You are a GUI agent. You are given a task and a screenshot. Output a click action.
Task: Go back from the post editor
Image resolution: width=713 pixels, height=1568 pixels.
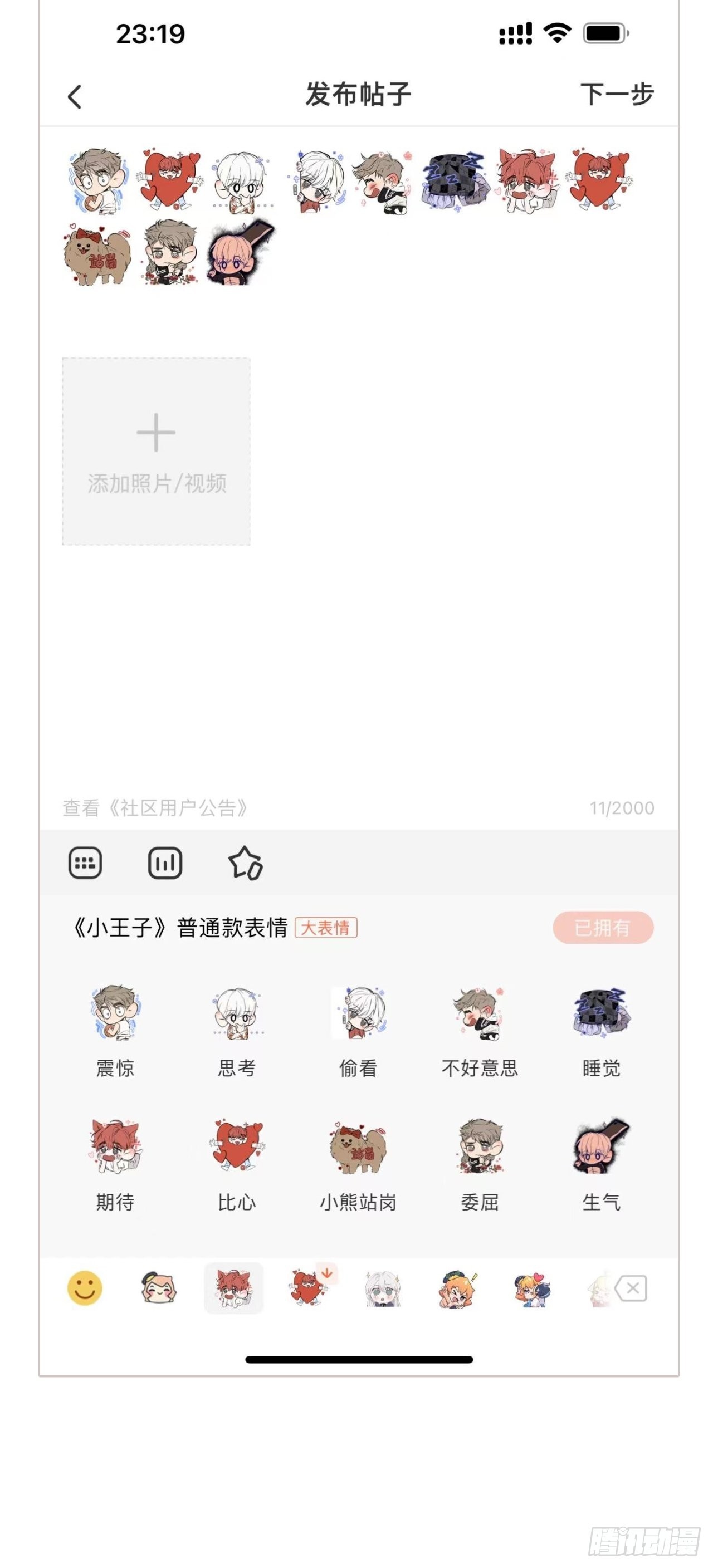click(74, 96)
